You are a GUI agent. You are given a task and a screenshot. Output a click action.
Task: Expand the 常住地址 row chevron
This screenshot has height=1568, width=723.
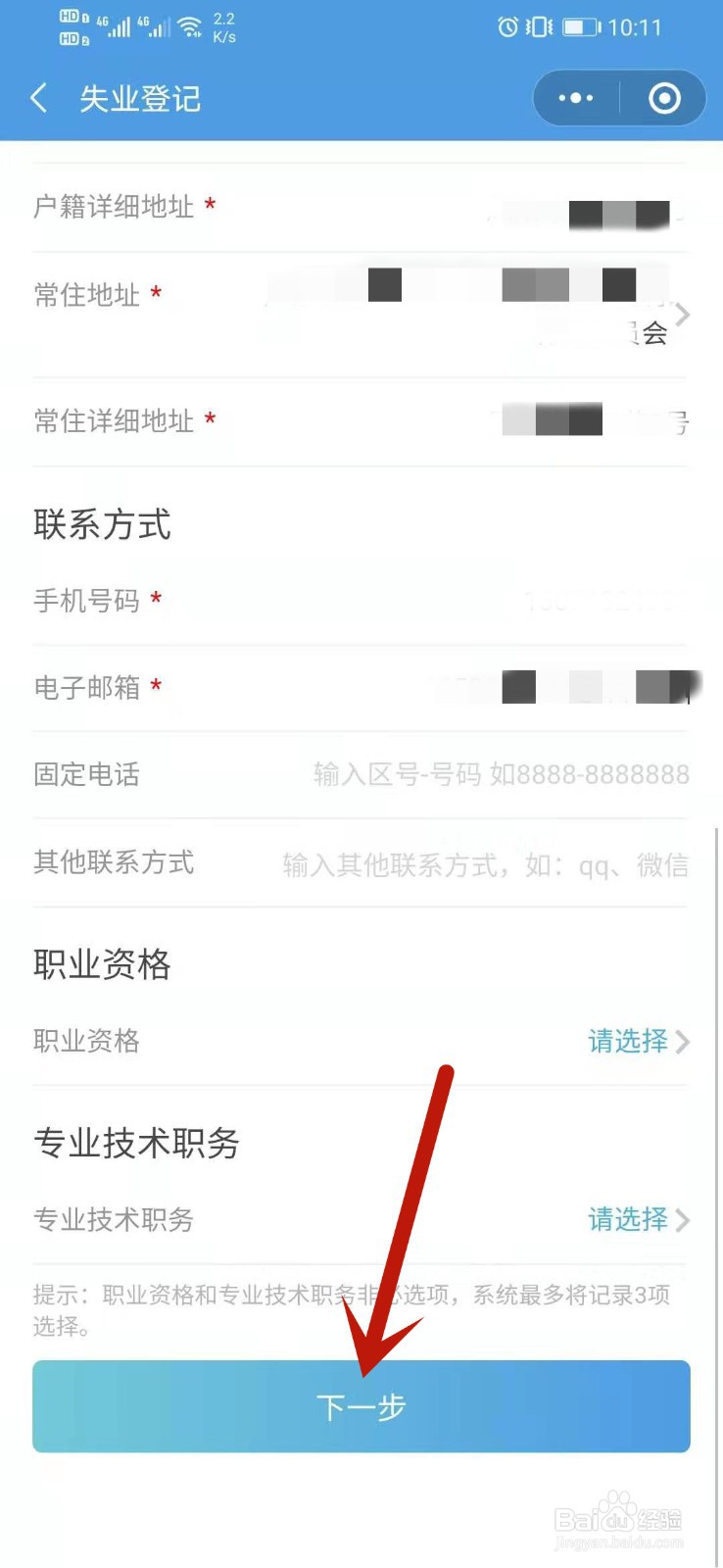coord(683,315)
